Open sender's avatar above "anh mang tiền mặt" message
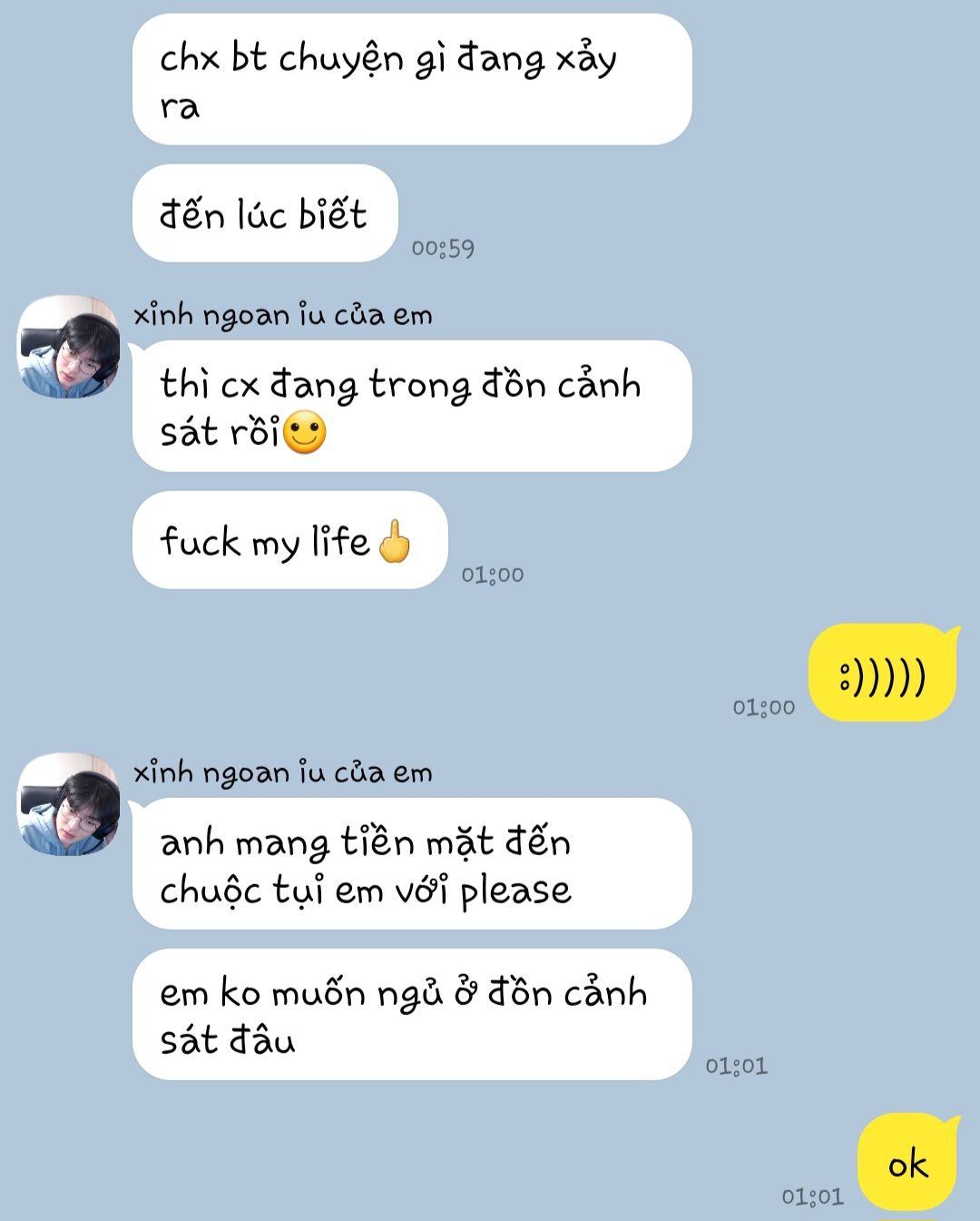This screenshot has width=980, height=1221. [x=69, y=804]
